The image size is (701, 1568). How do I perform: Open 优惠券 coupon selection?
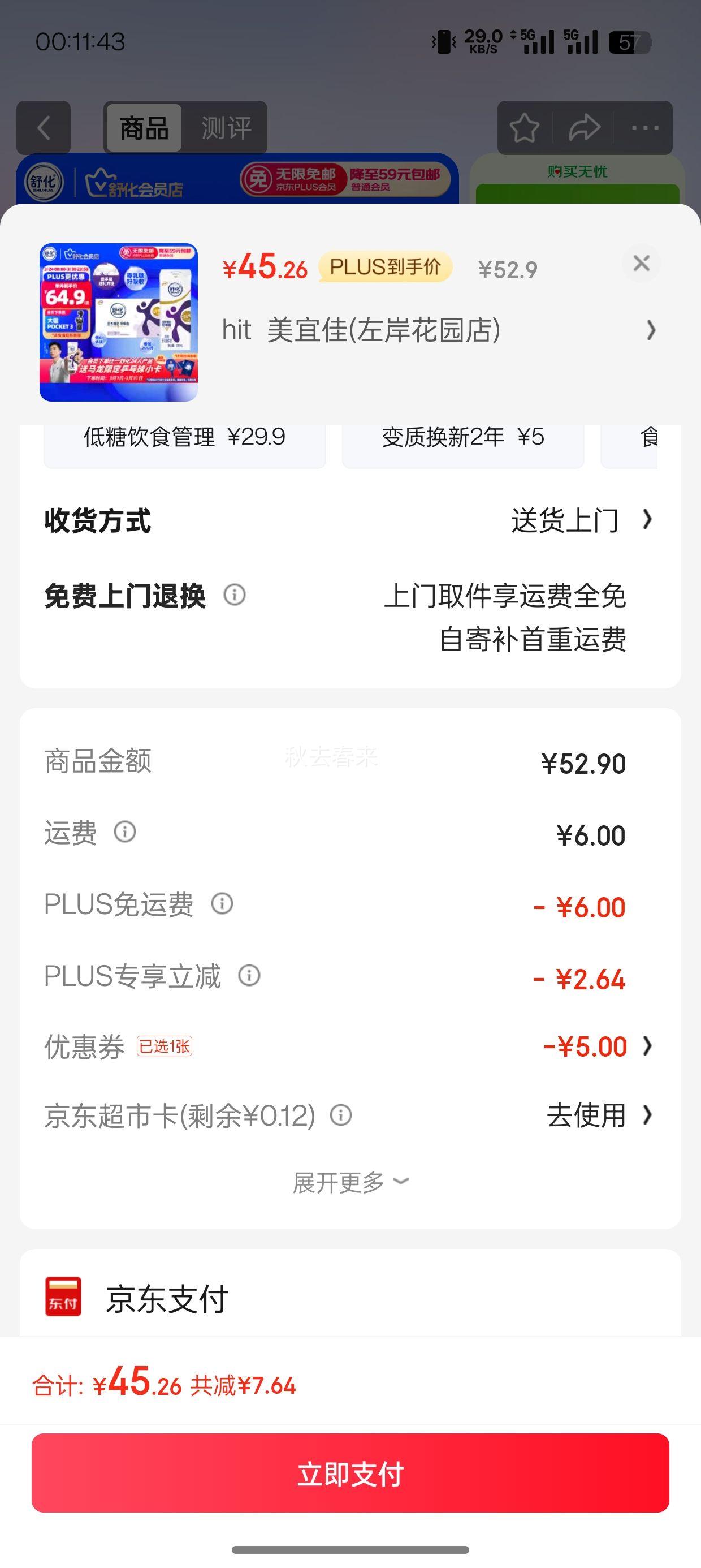(x=350, y=1047)
